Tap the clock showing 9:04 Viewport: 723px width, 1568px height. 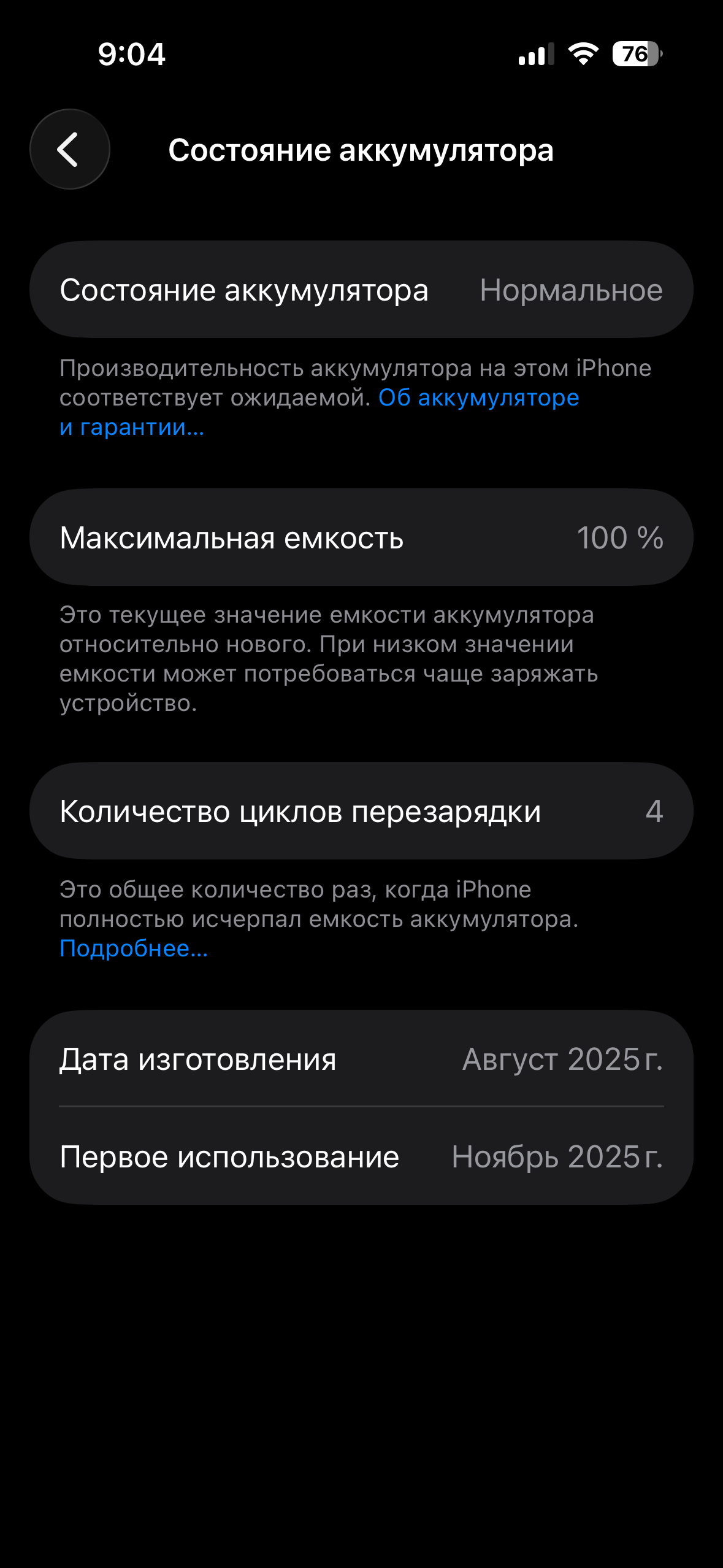pos(131,55)
